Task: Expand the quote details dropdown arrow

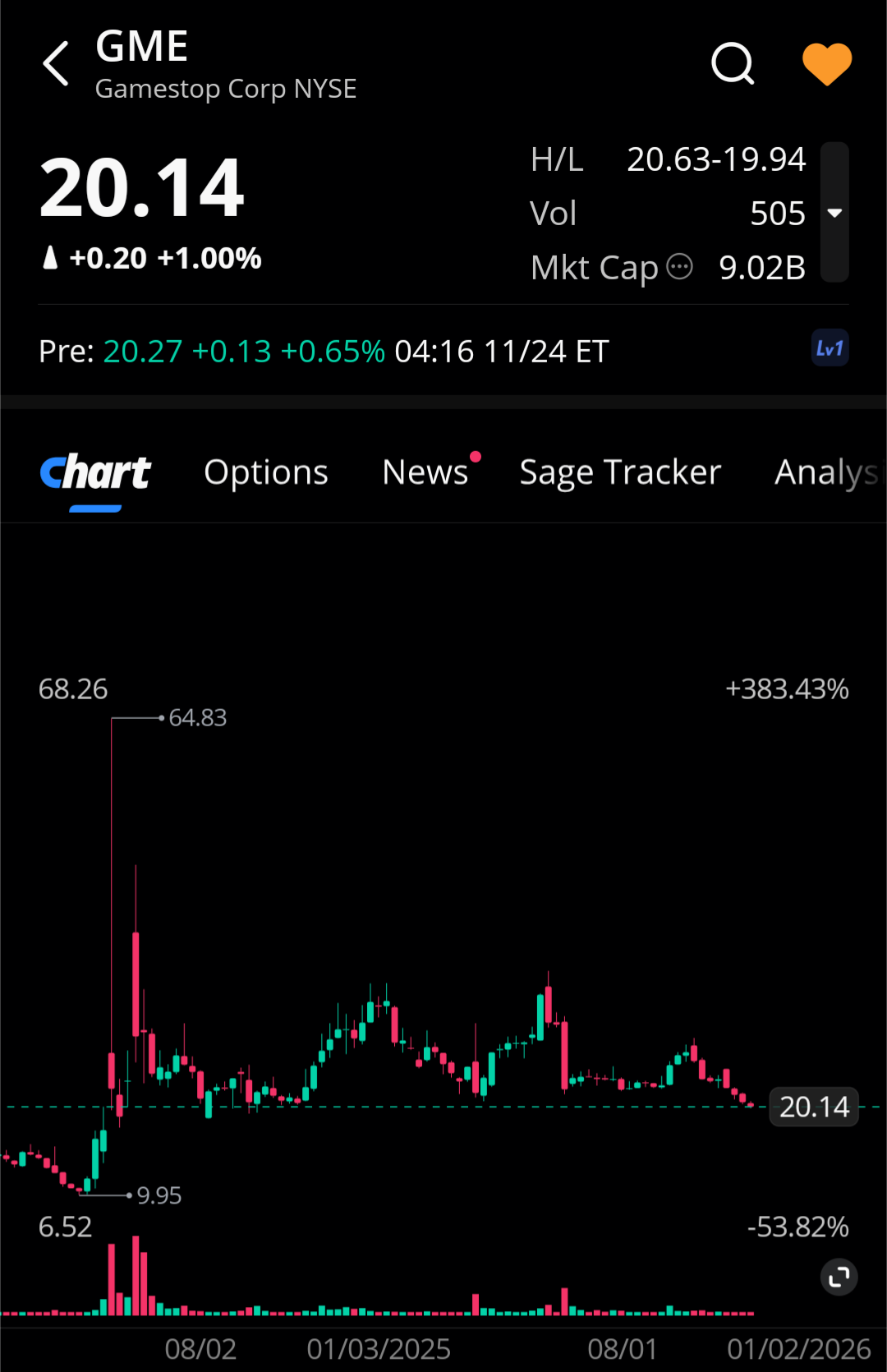Action: 834,213
